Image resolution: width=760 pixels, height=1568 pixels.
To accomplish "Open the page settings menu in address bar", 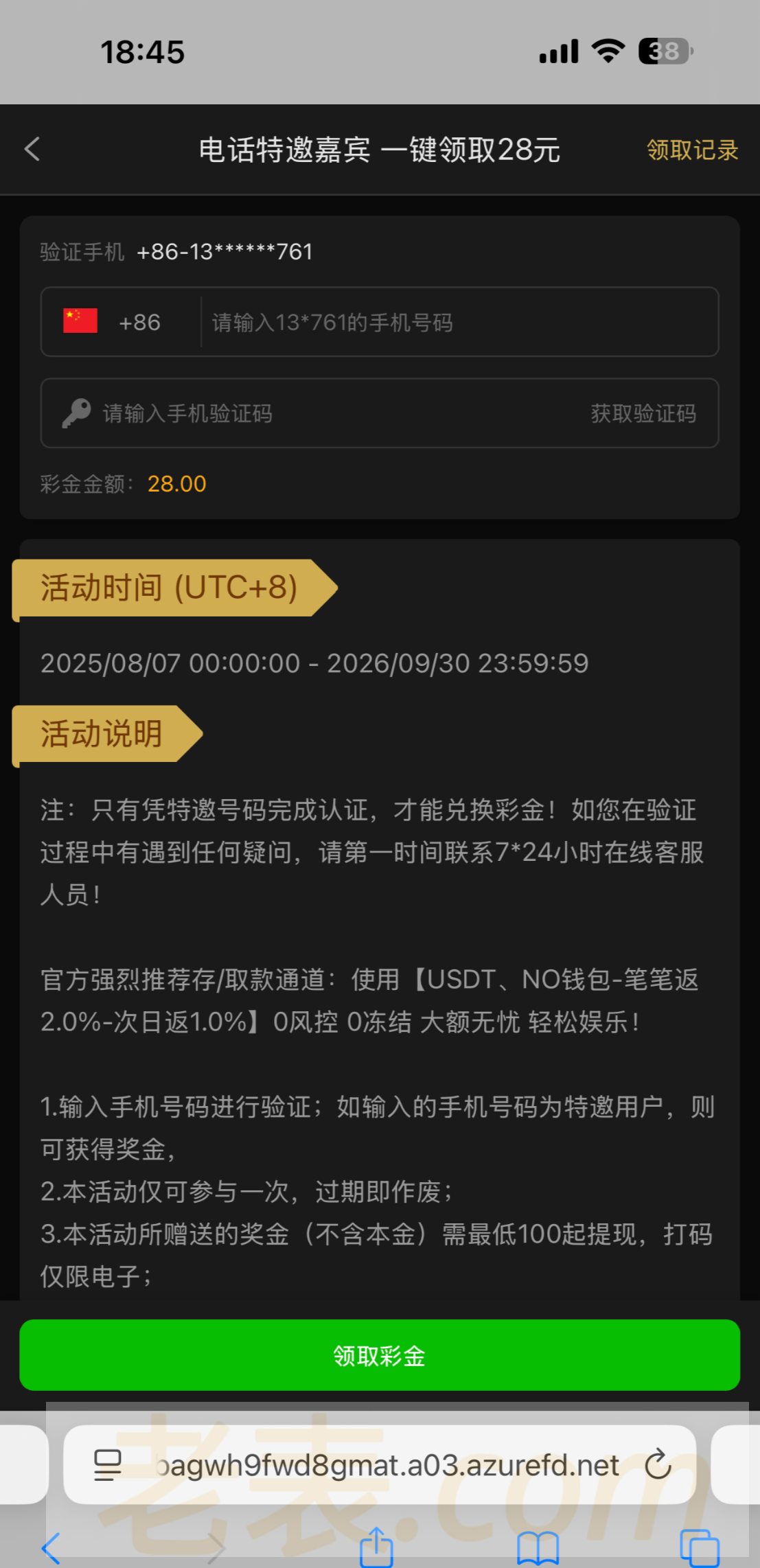I will pyautogui.click(x=108, y=1464).
